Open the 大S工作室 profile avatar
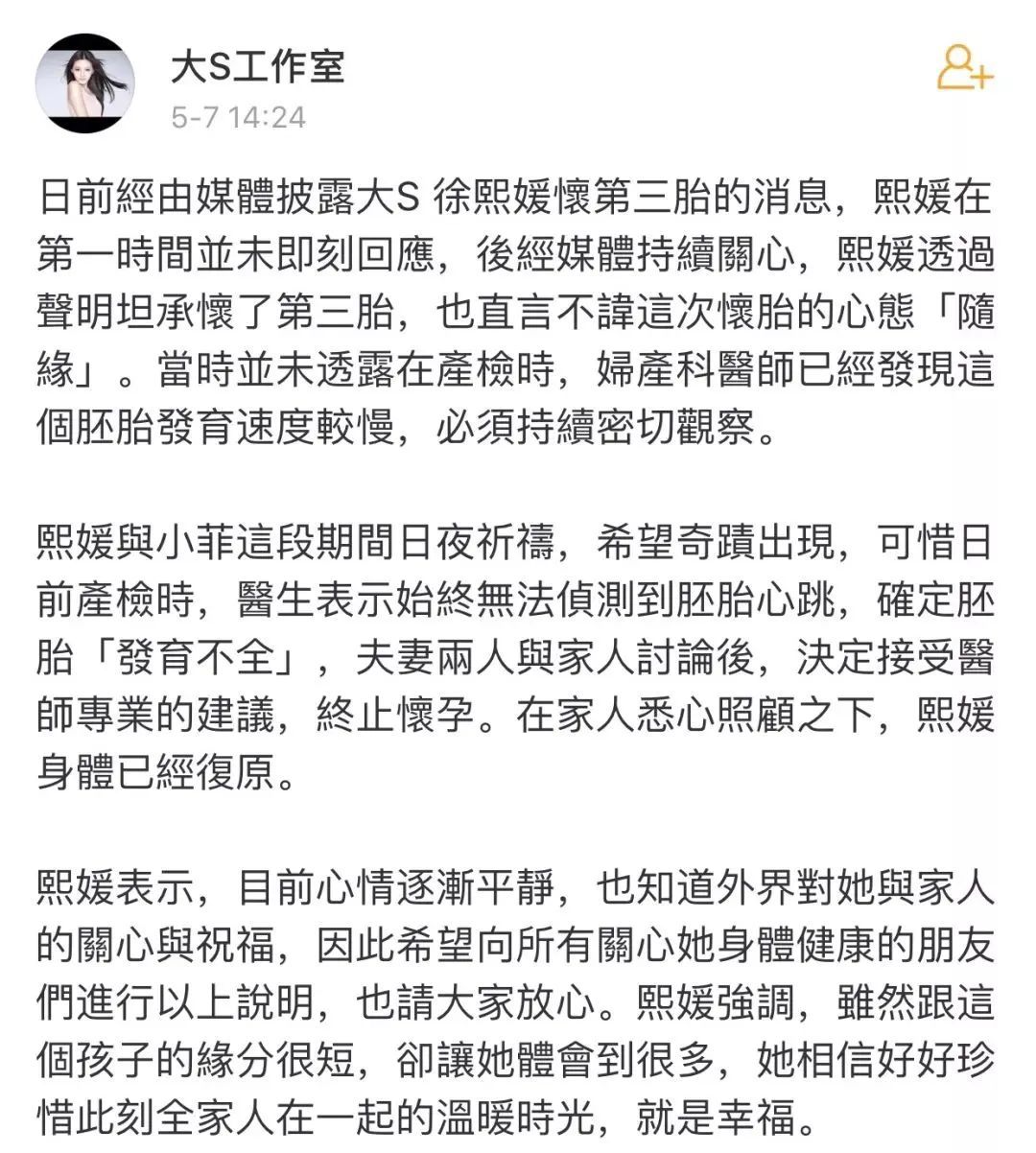This screenshot has height=1153, width=1036. pos(84,83)
